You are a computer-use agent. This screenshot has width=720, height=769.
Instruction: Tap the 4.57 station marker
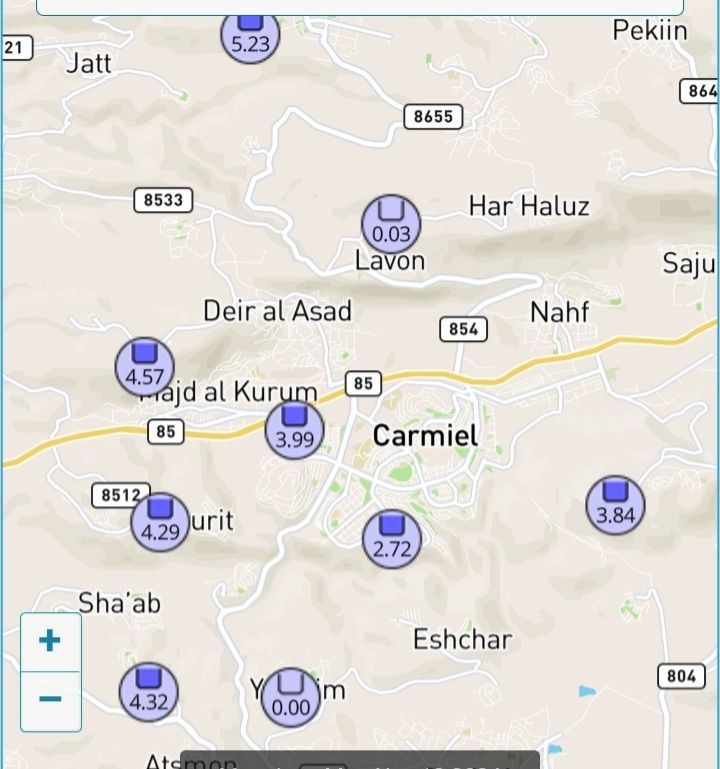pos(145,367)
